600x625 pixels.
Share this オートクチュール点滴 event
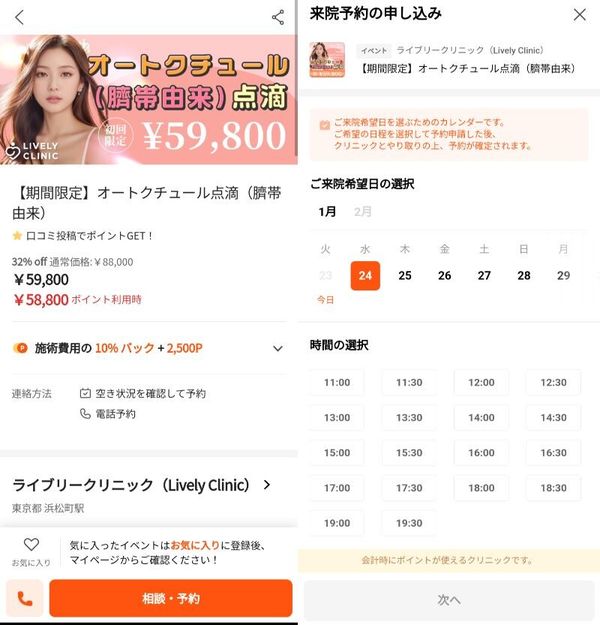(278, 17)
